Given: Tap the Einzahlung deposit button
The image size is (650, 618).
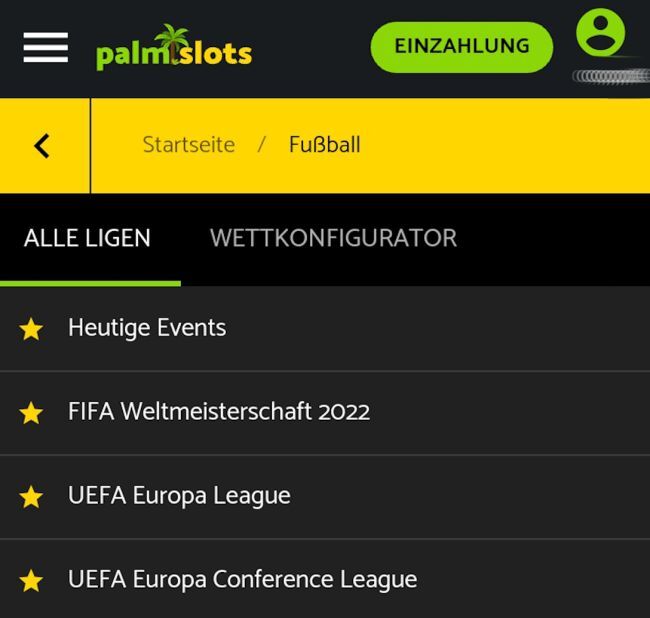Looking at the screenshot, I should (461, 47).
